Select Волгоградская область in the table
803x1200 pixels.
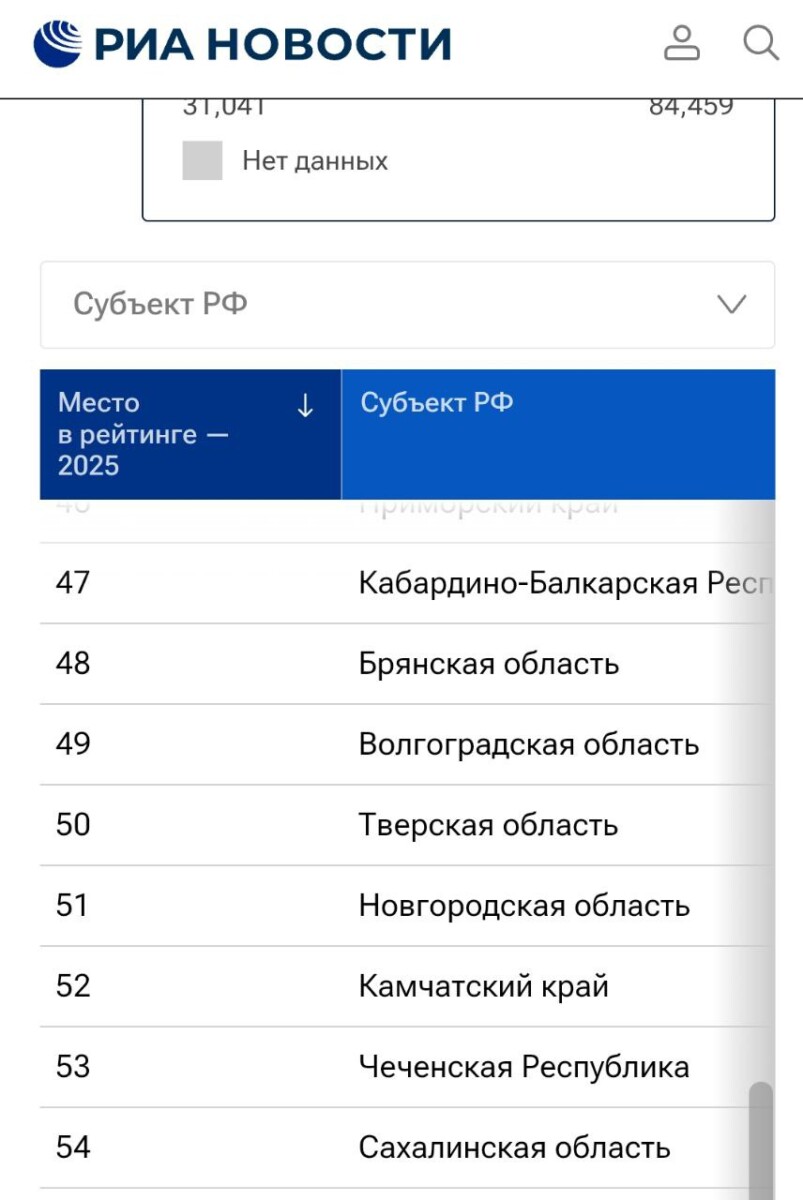pyautogui.click(x=400, y=744)
